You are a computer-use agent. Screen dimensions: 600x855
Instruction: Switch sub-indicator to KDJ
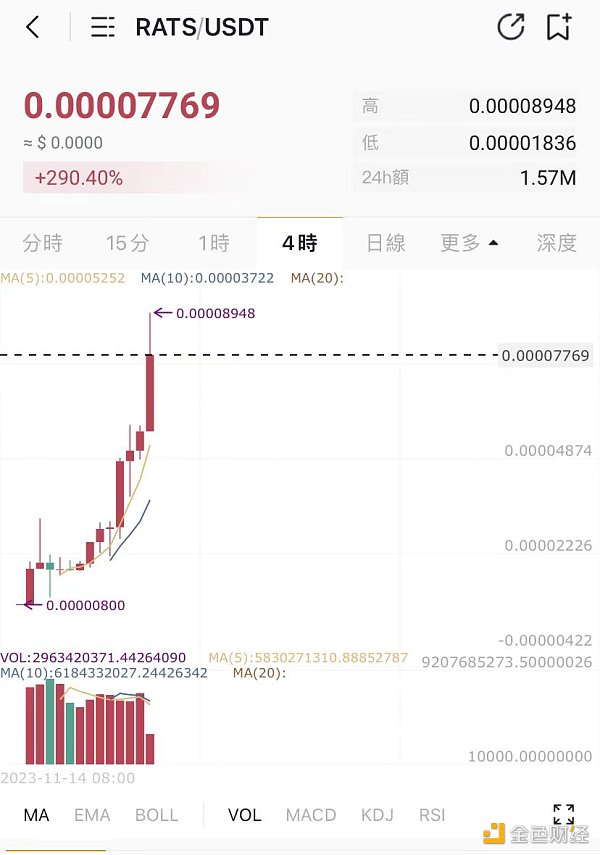click(x=377, y=815)
